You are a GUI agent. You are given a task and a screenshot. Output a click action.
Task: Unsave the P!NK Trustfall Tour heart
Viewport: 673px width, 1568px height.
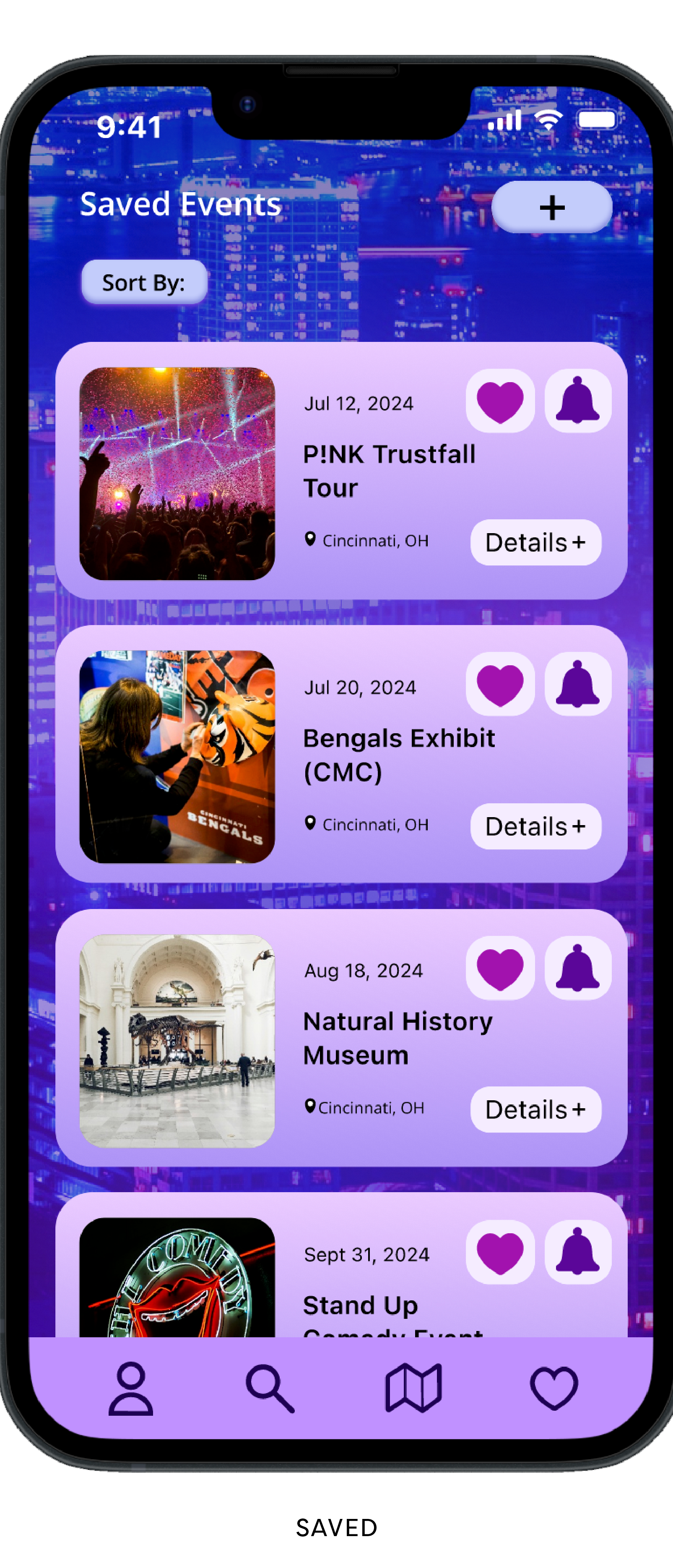coord(499,401)
